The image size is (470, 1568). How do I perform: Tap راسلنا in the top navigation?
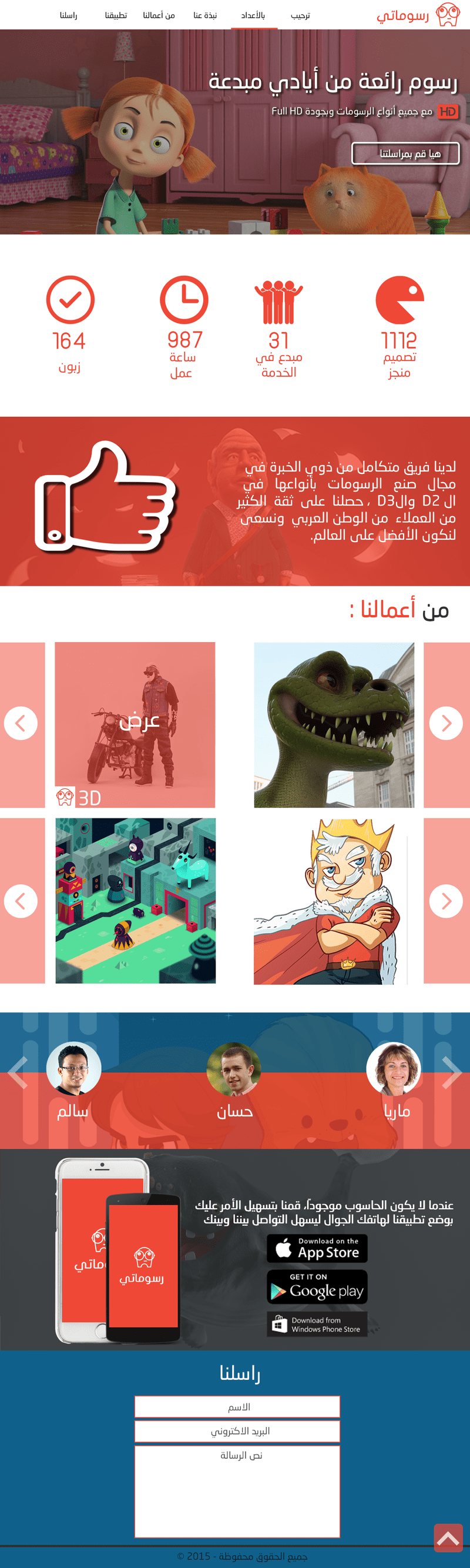(x=69, y=15)
